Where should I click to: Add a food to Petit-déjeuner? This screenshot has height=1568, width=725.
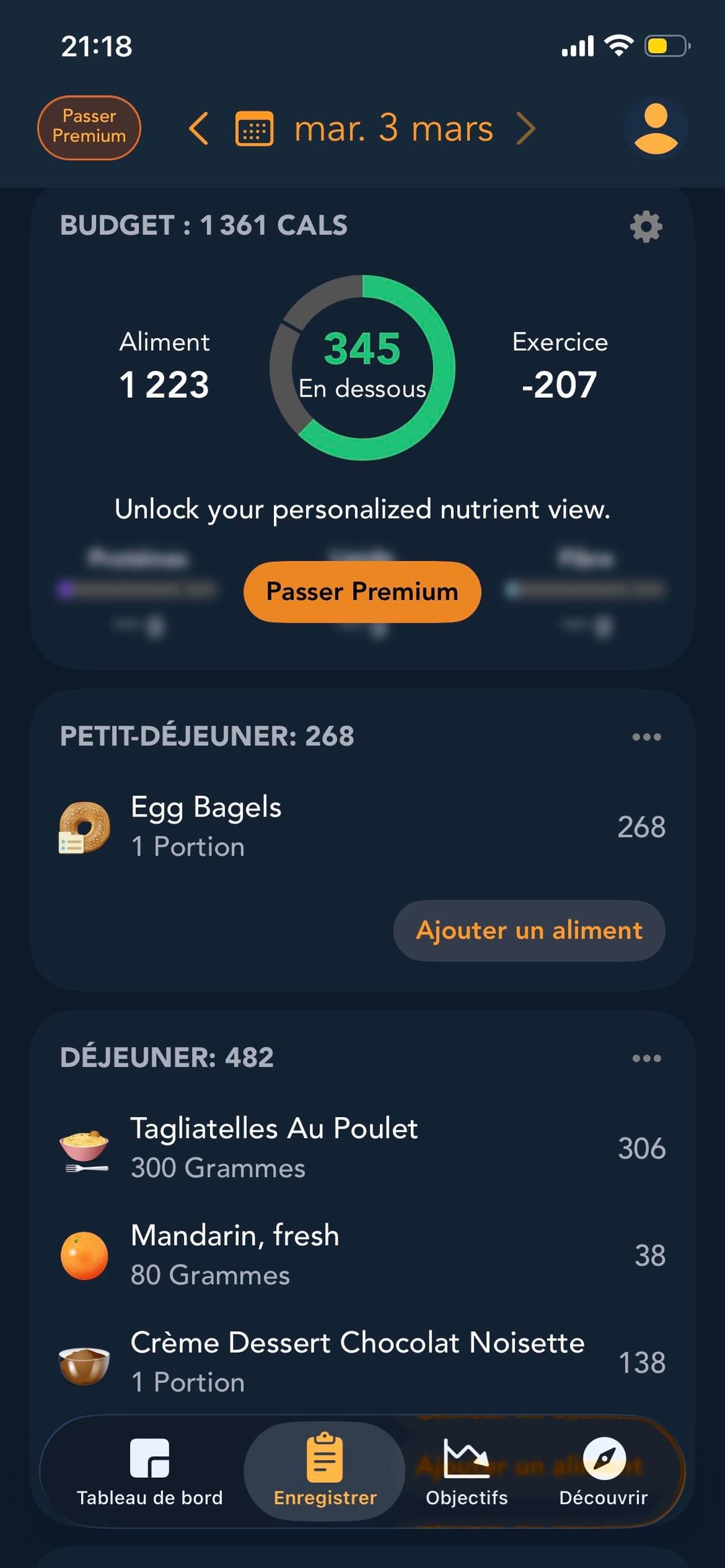click(529, 931)
